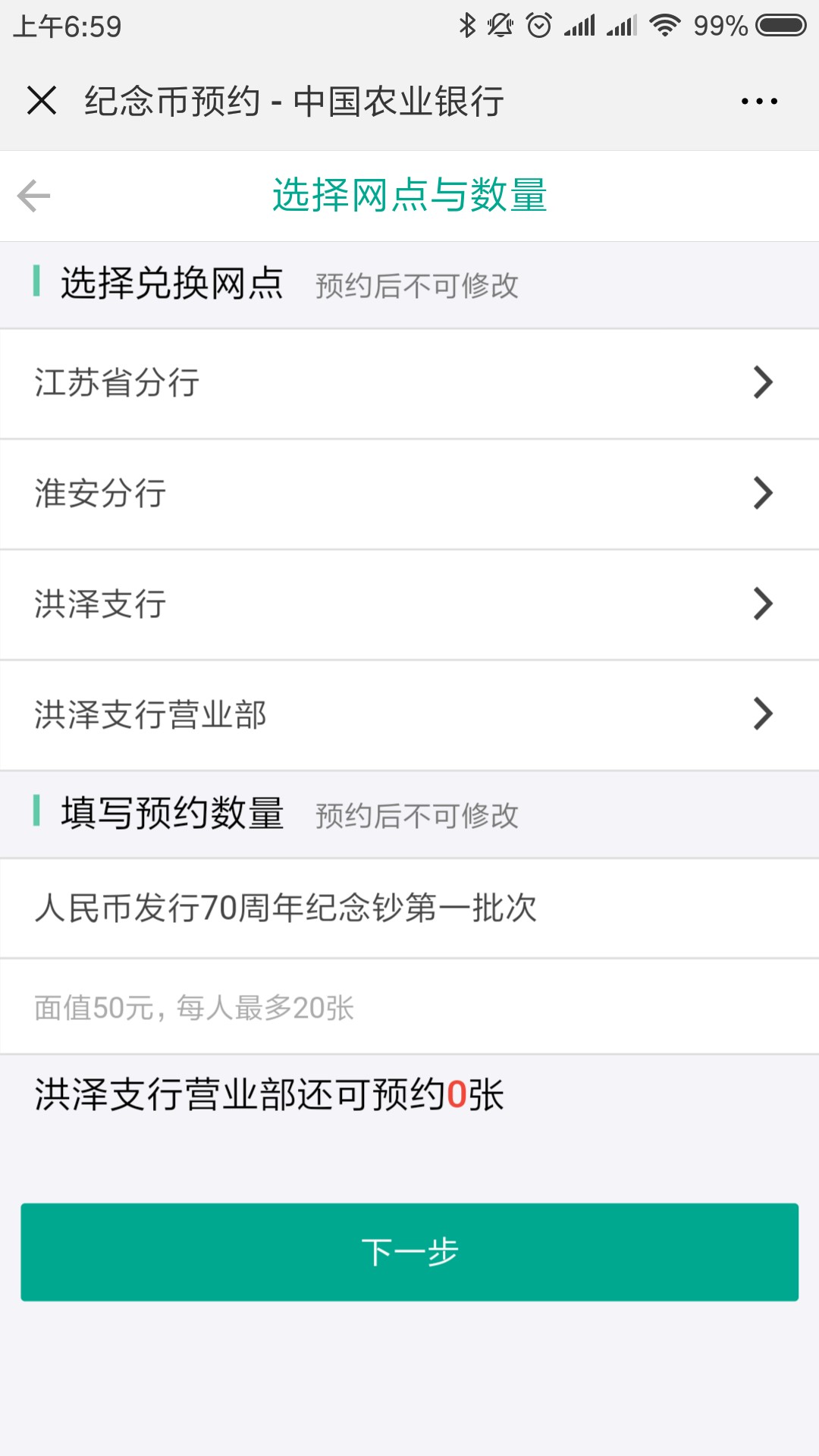
Task: Tap the 面值50元 quantity input field
Action: [x=409, y=1007]
